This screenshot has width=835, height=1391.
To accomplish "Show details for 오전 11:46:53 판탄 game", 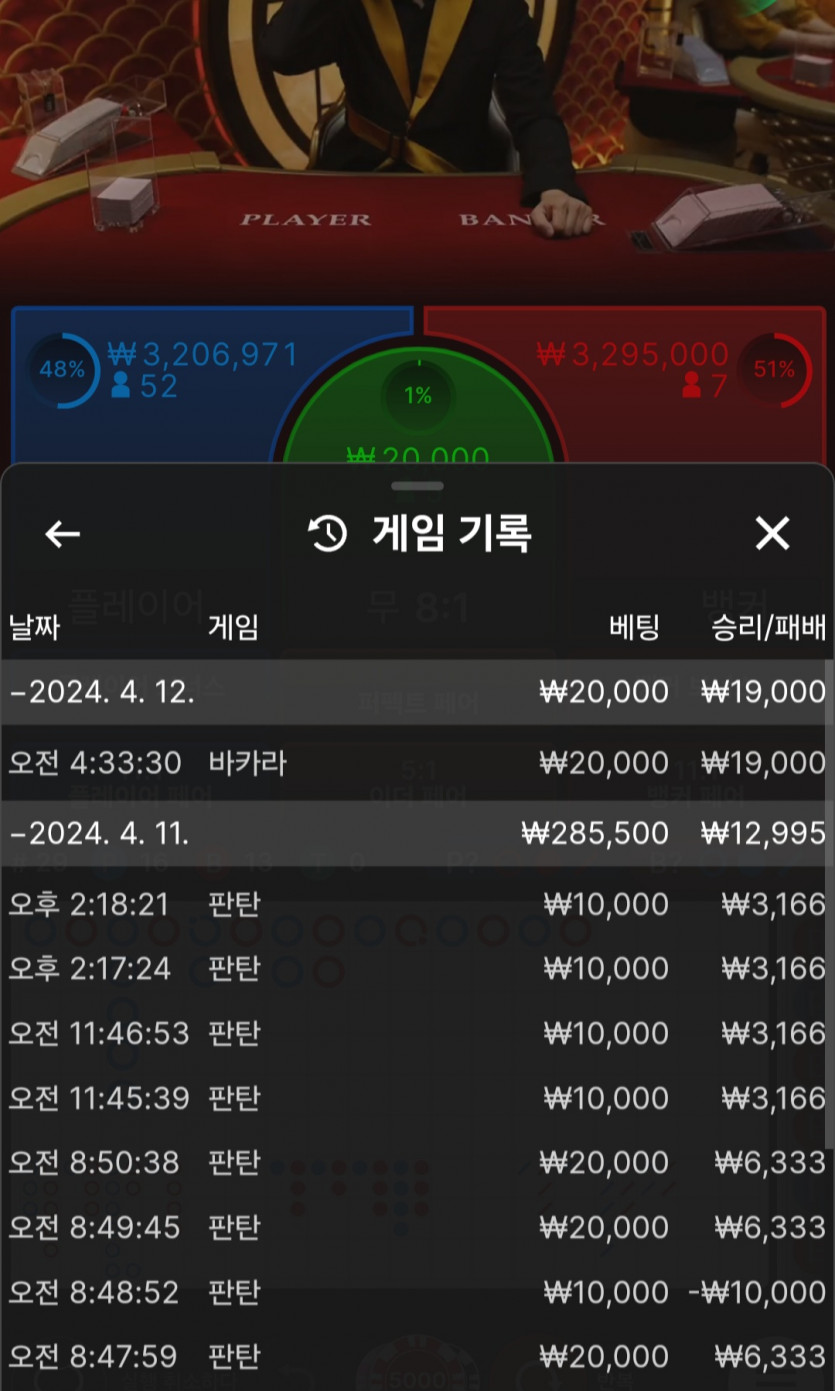I will point(417,1033).
